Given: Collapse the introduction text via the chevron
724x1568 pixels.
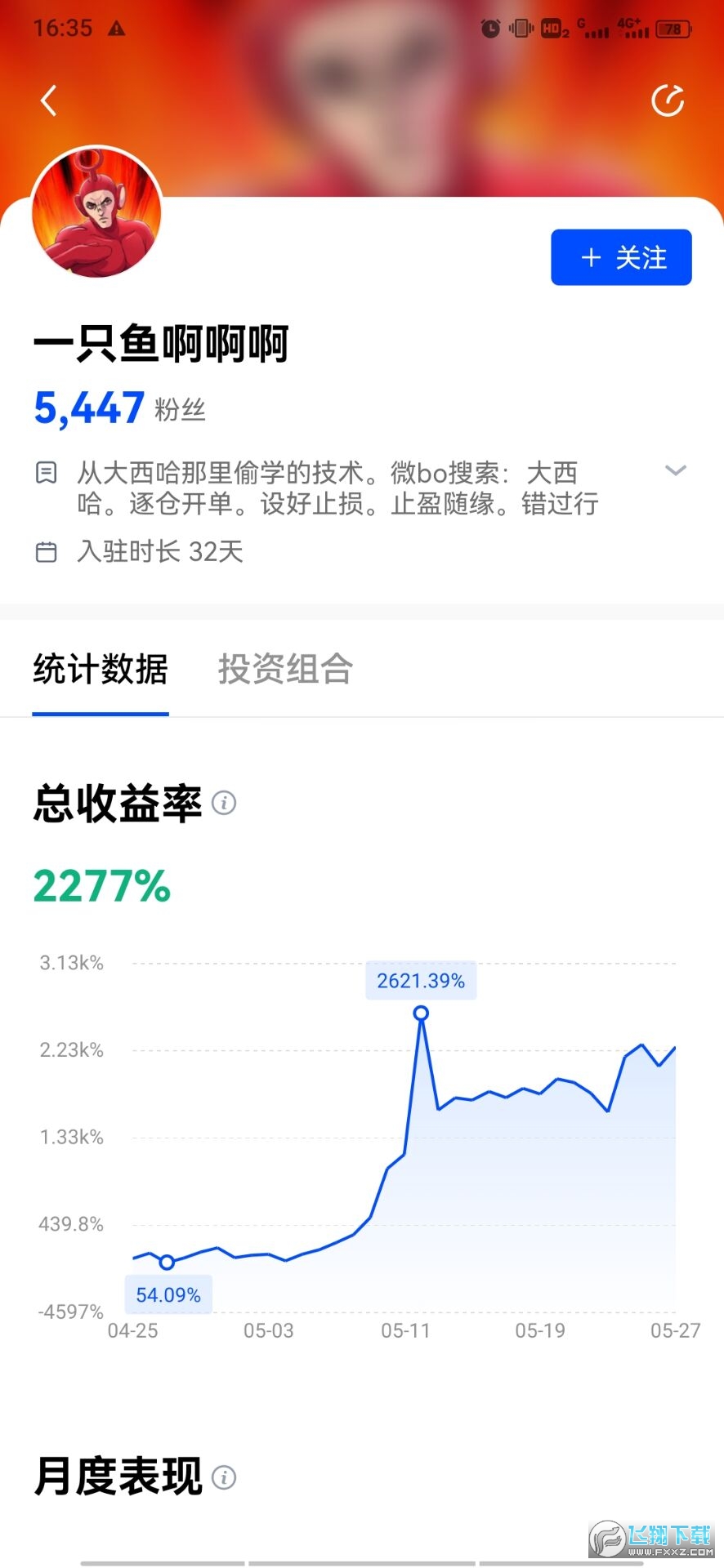Looking at the screenshot, I should [x=676, y=471].
